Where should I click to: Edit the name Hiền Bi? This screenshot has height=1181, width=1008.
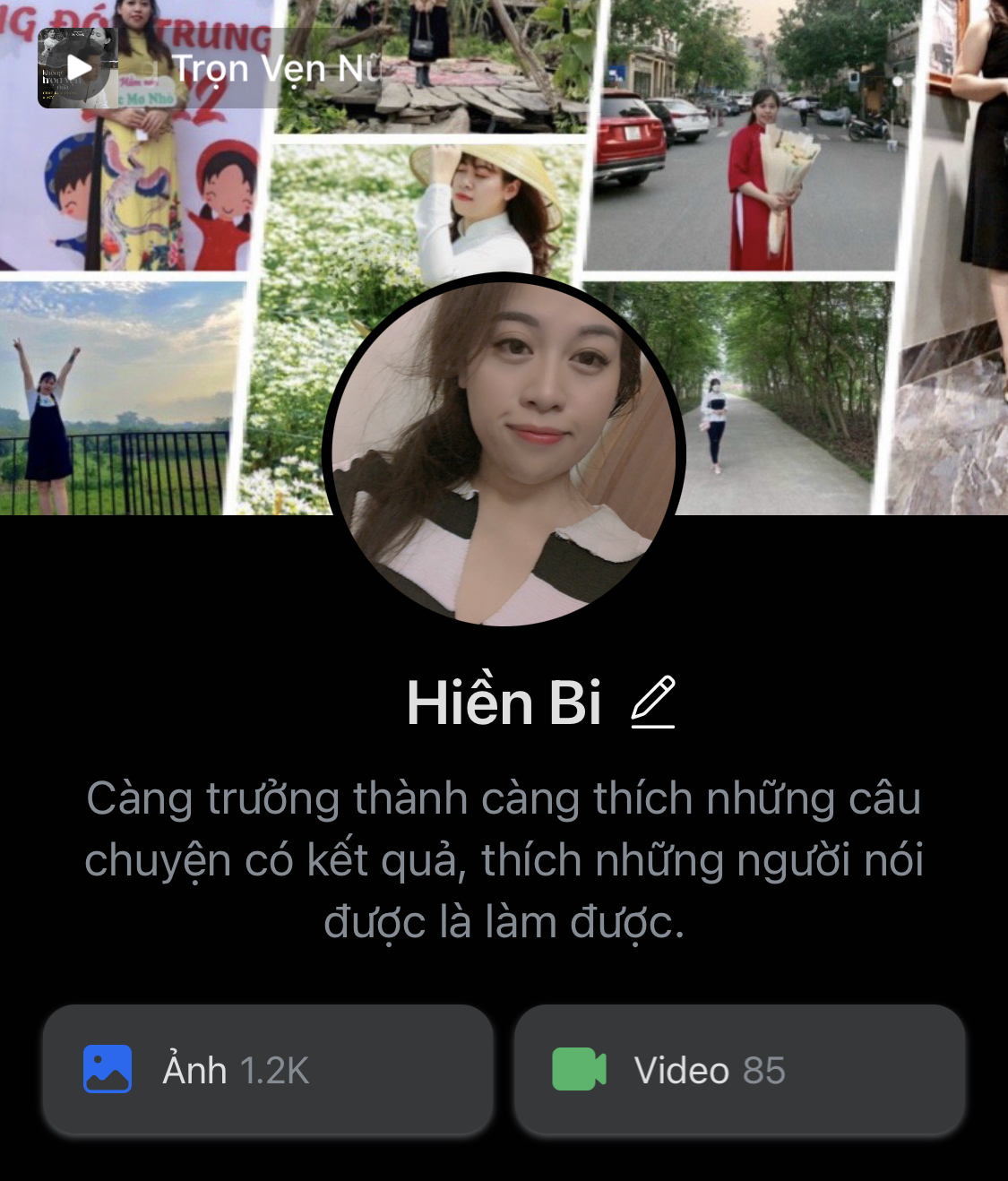653,702
